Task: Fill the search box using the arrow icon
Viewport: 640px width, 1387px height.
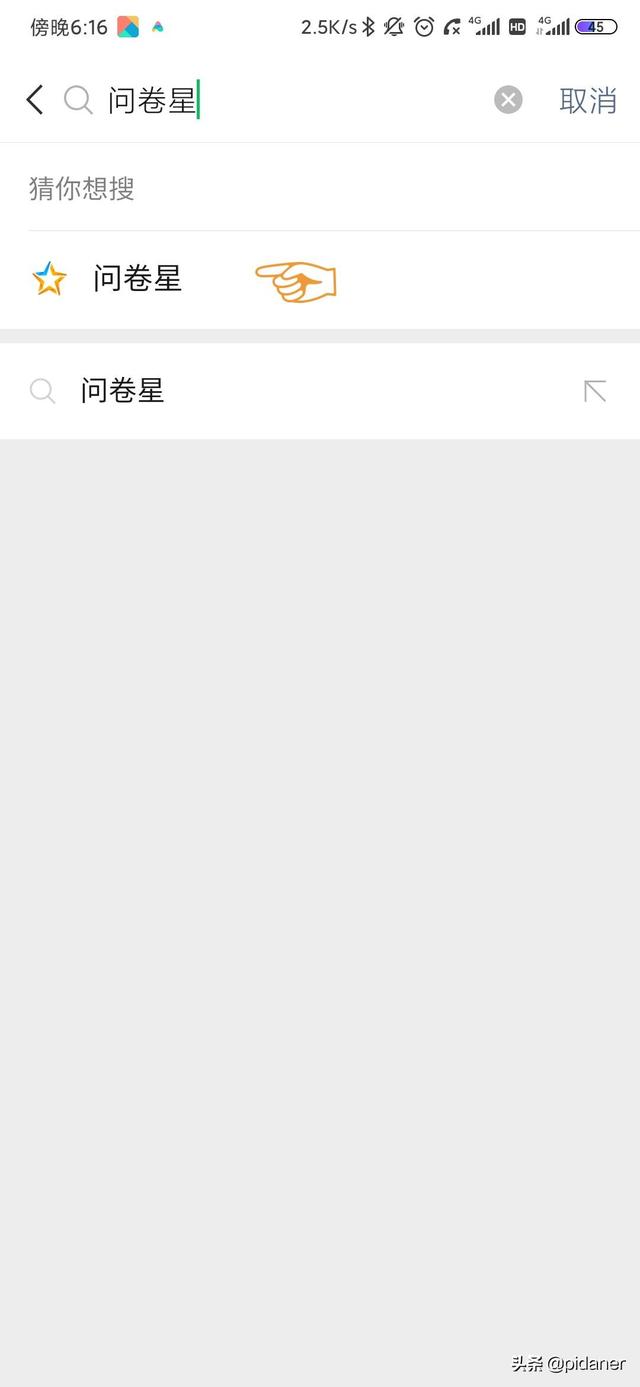Action: point(595,391)
